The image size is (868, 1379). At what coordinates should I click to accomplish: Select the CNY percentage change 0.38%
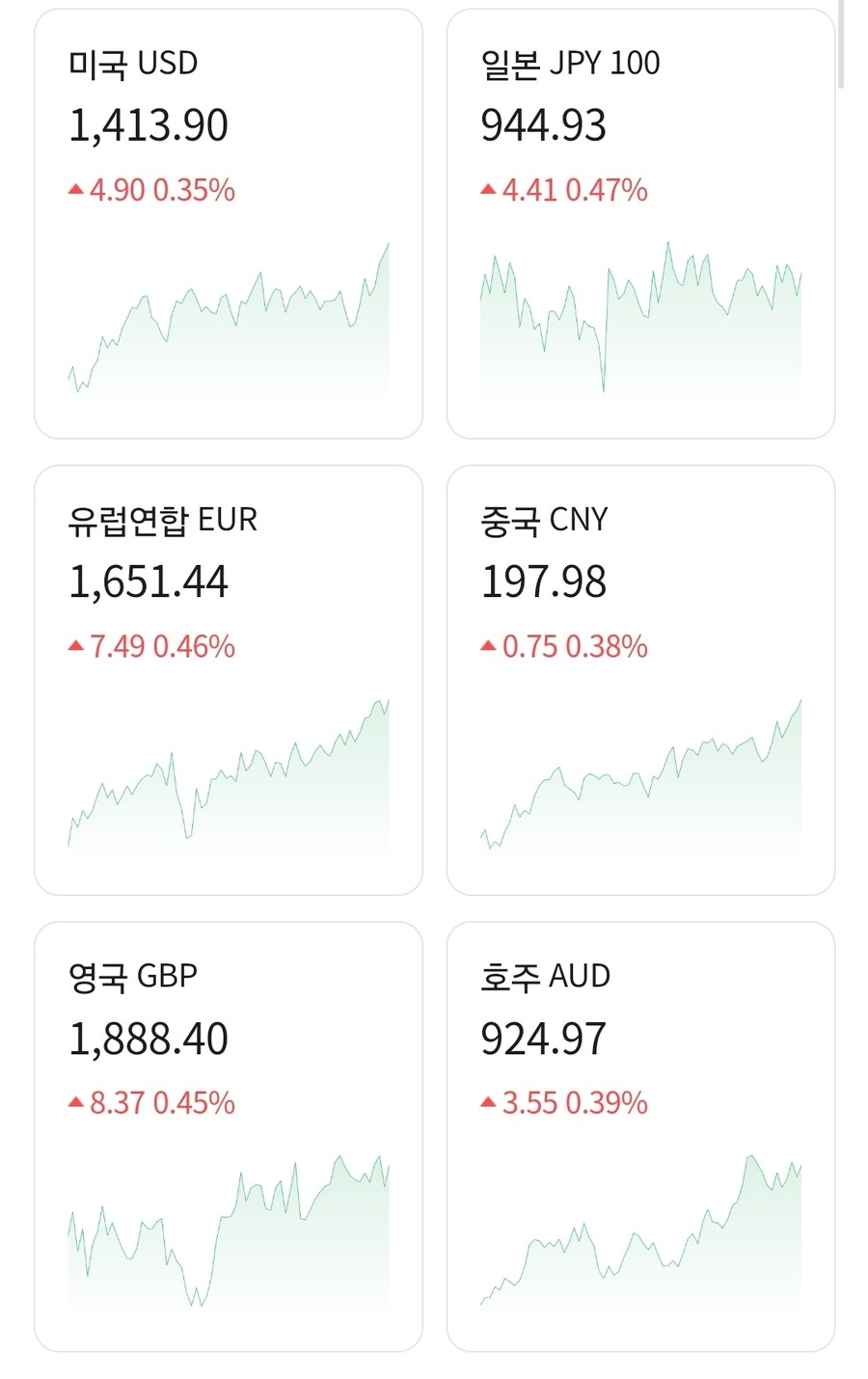(x=609, y=646)
